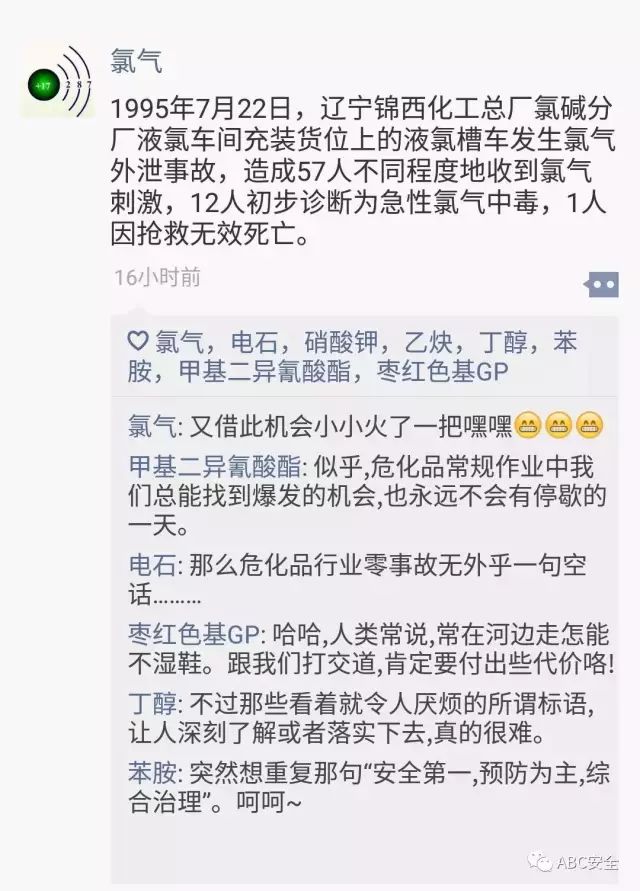Open 氯气's profile avatar
Screen dimensions: 640x891
coord(59,81)
